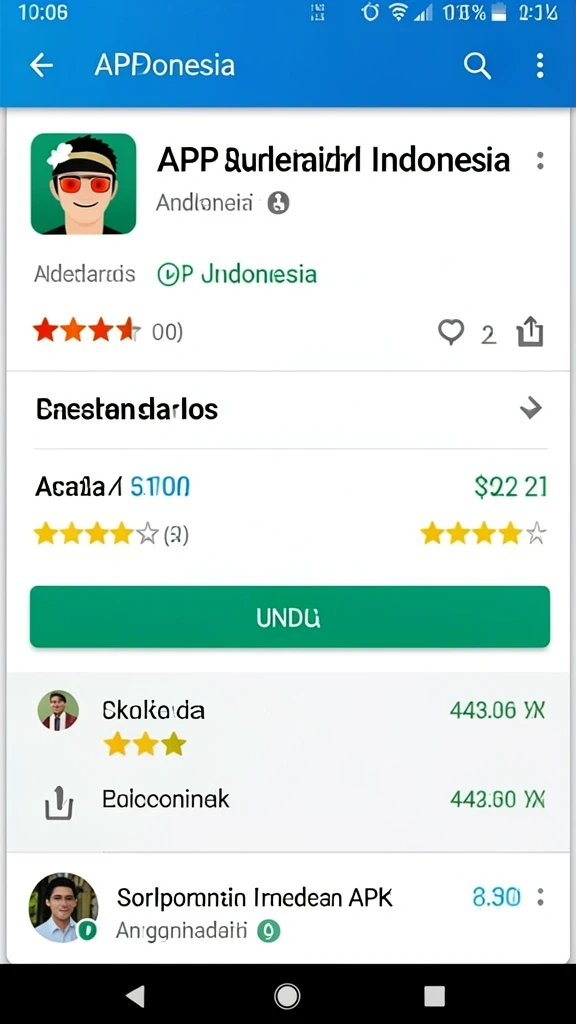Open options for Sorlpomntin Irnedean APK
Image resolution: width=576 pixels, height=1024 pixels.
point(540,898)
